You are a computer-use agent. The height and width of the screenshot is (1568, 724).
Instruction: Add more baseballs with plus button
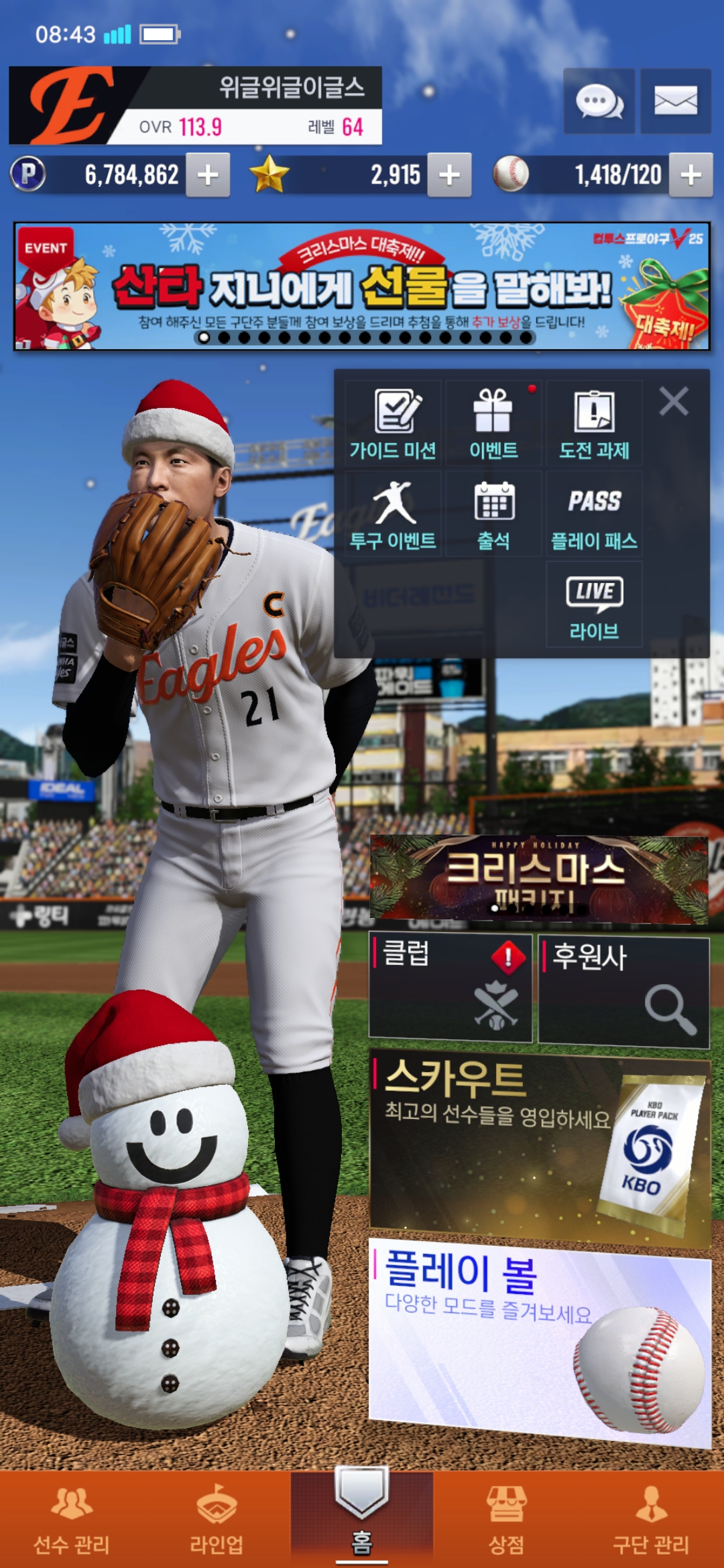coord(690,175)
